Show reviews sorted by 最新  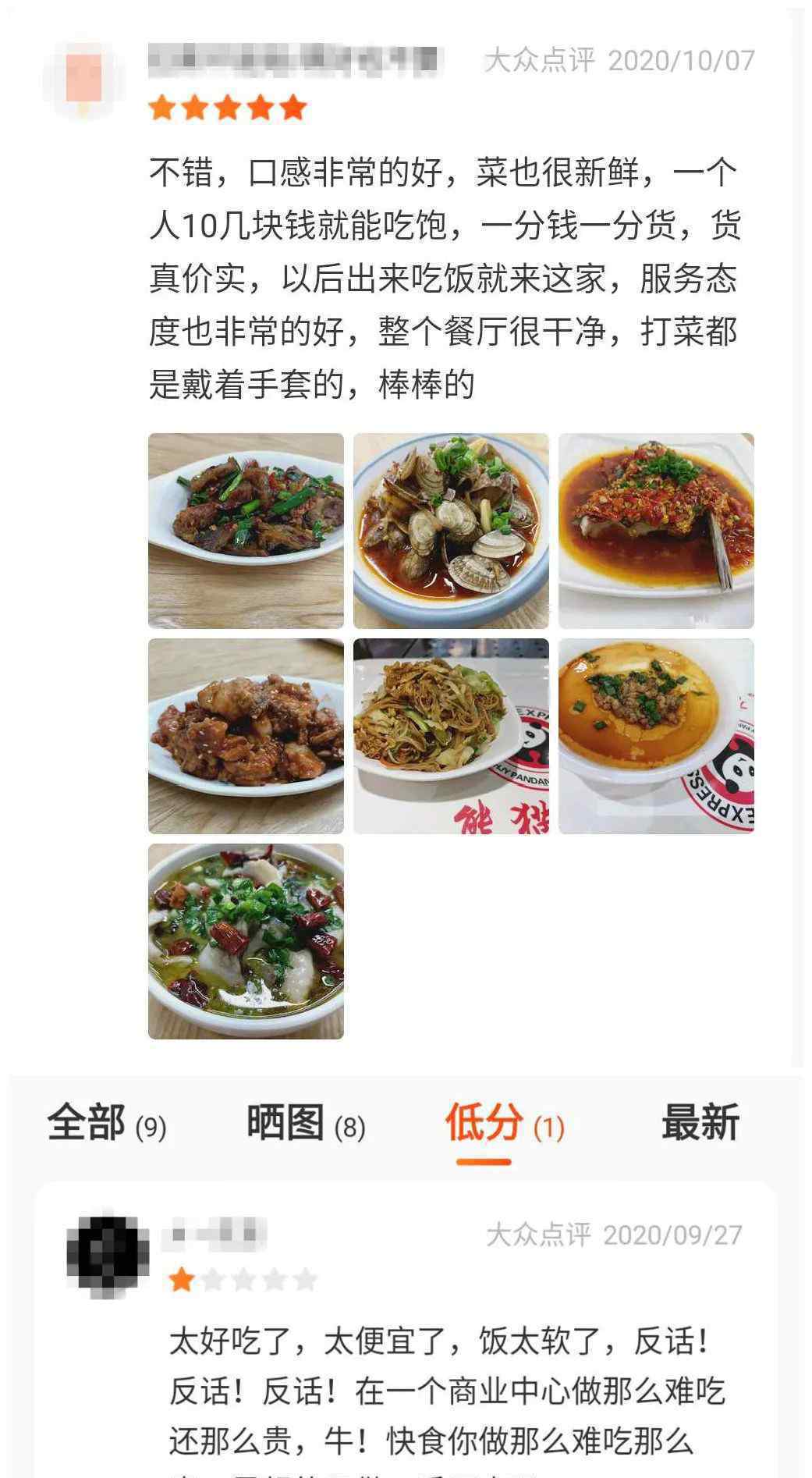[x=700, y=1124]
